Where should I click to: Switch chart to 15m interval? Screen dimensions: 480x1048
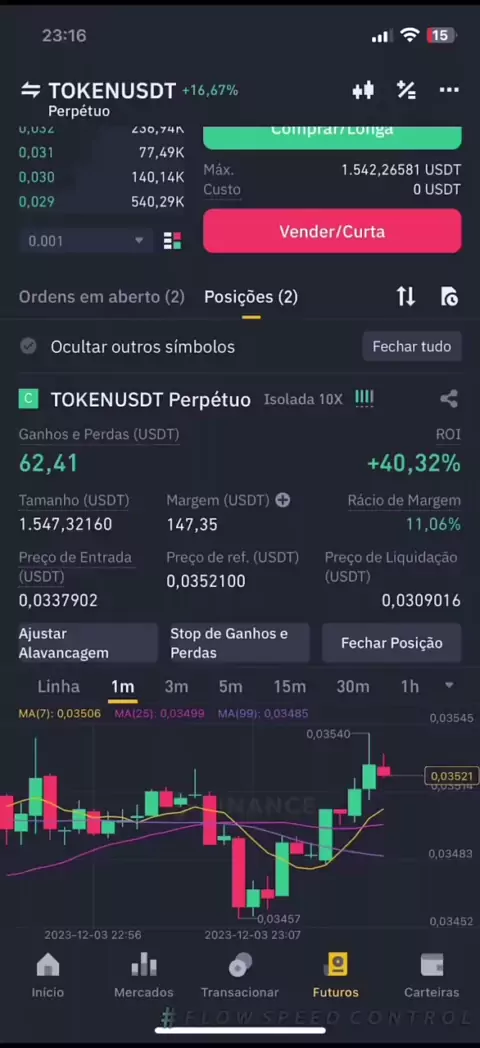pyautogui.click(x=289, y=686)
